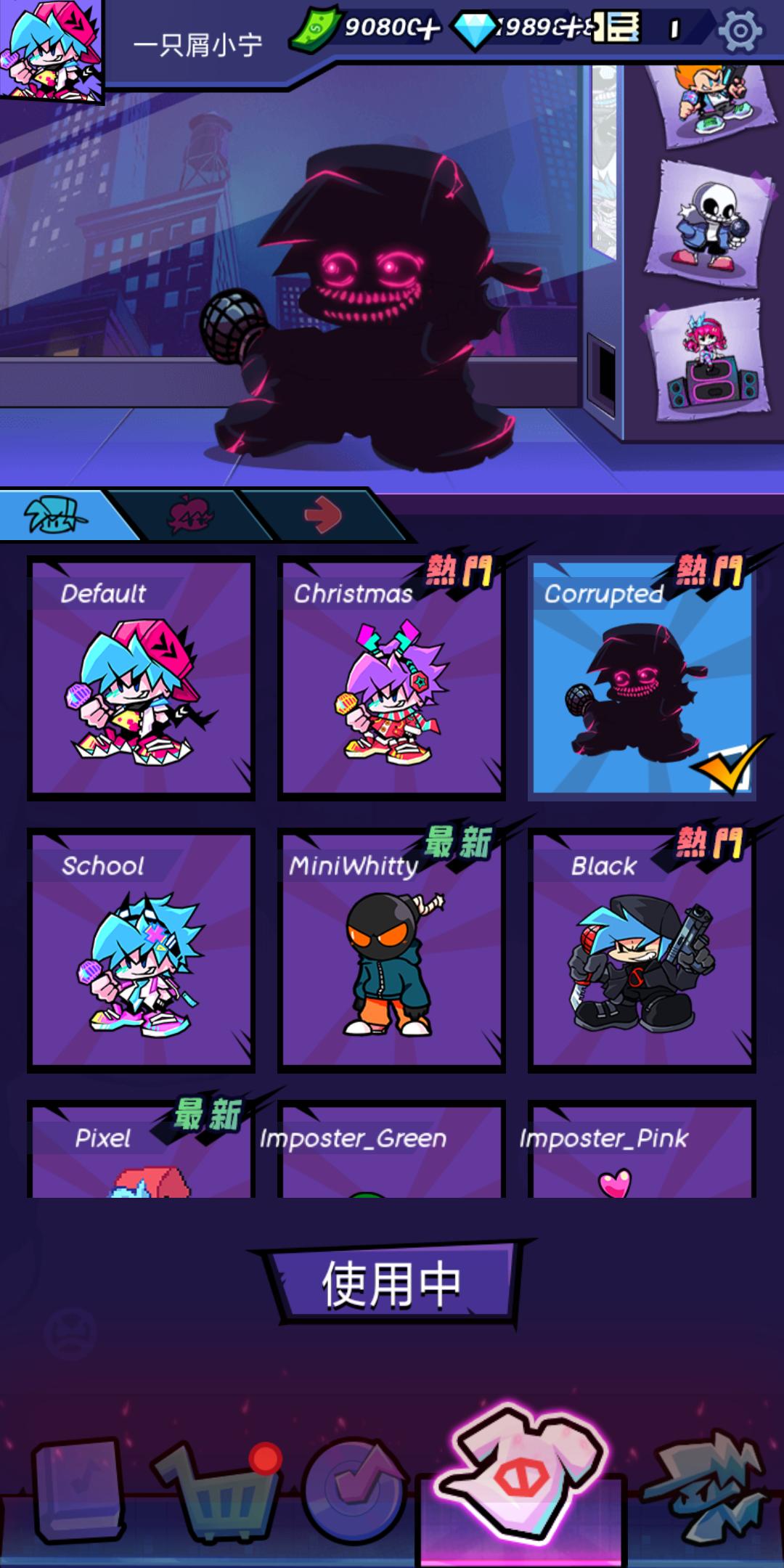Open the song book tab
The width and height of the screenshot is (784, 1568).
[x=78, y=1488]
